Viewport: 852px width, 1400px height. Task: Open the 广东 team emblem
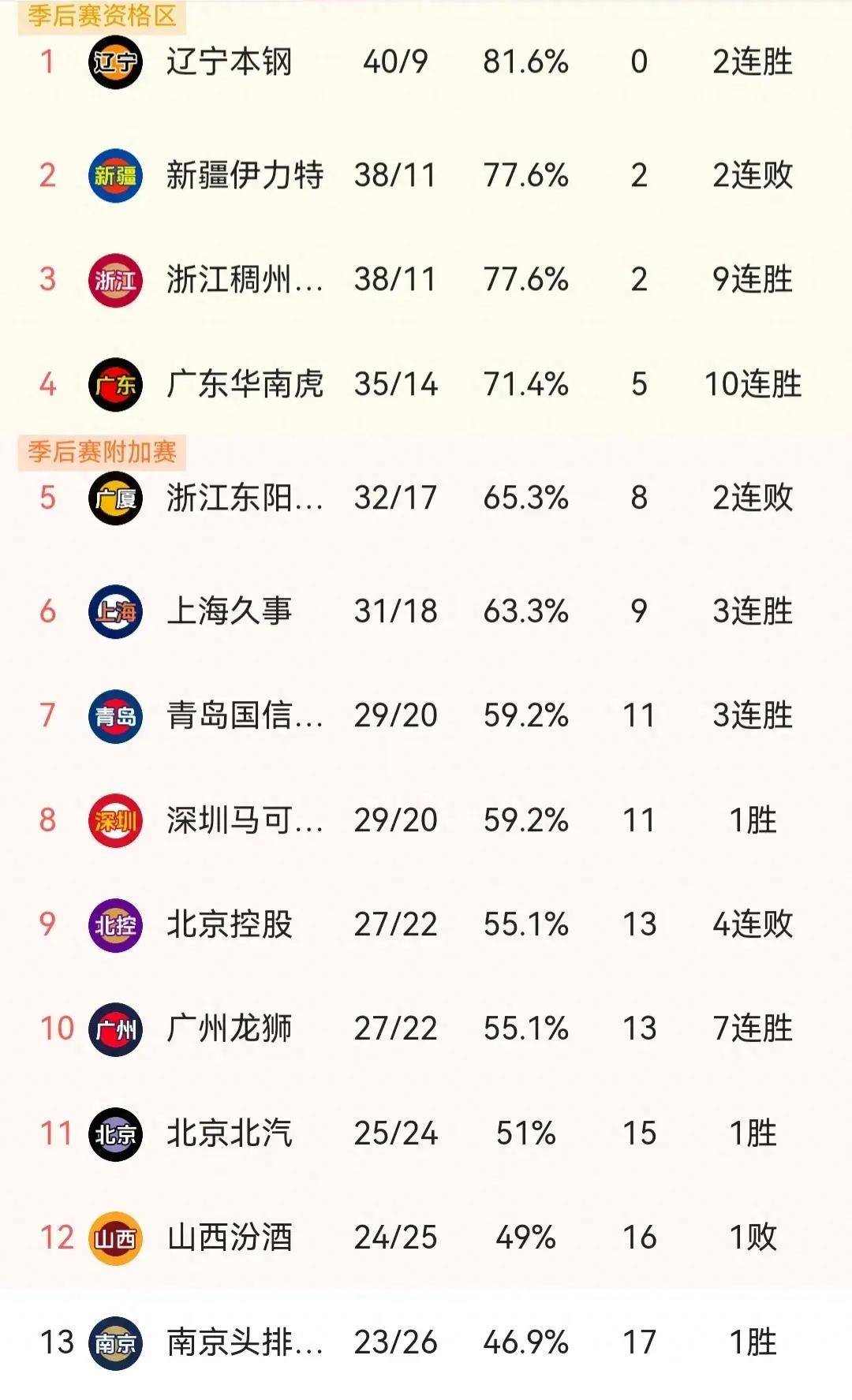click(x=115, y=380)
